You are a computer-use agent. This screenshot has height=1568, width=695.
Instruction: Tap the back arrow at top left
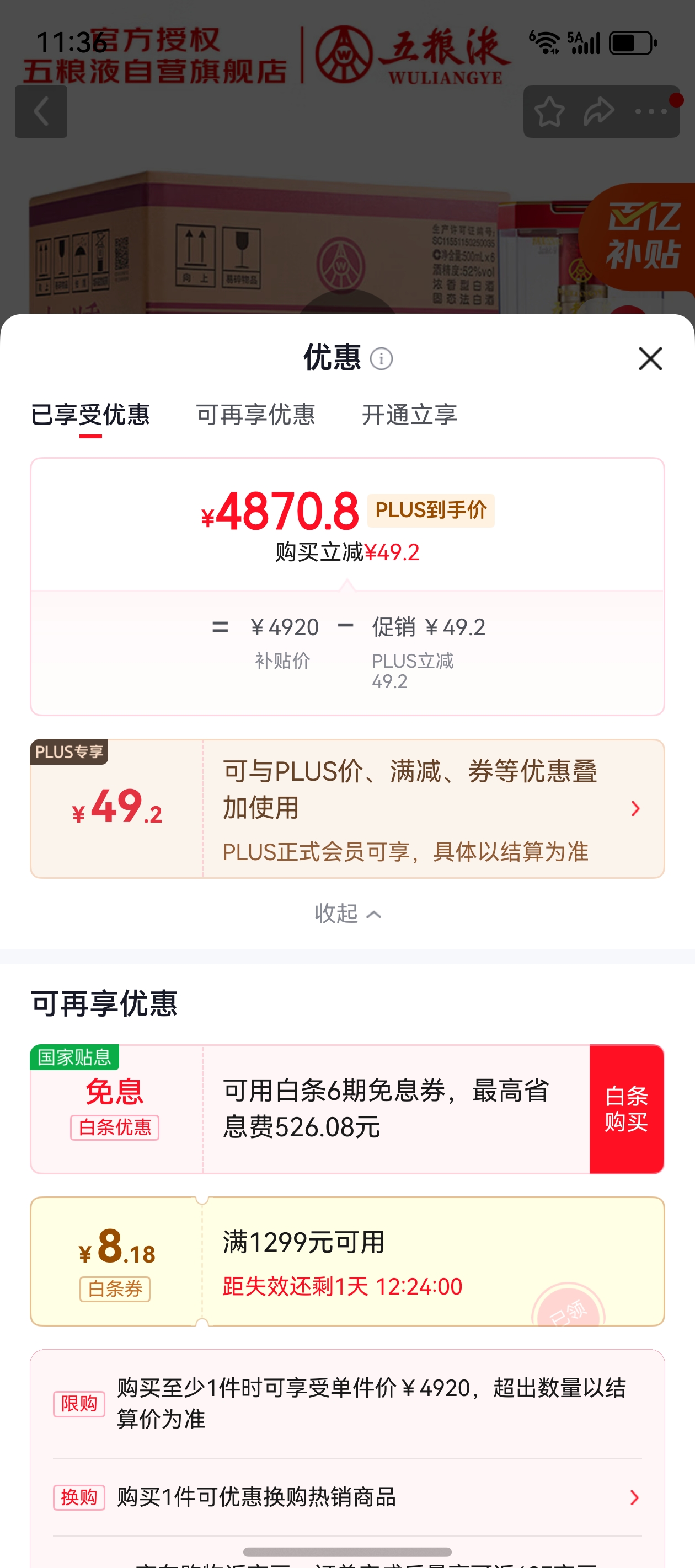pos(40,111)
